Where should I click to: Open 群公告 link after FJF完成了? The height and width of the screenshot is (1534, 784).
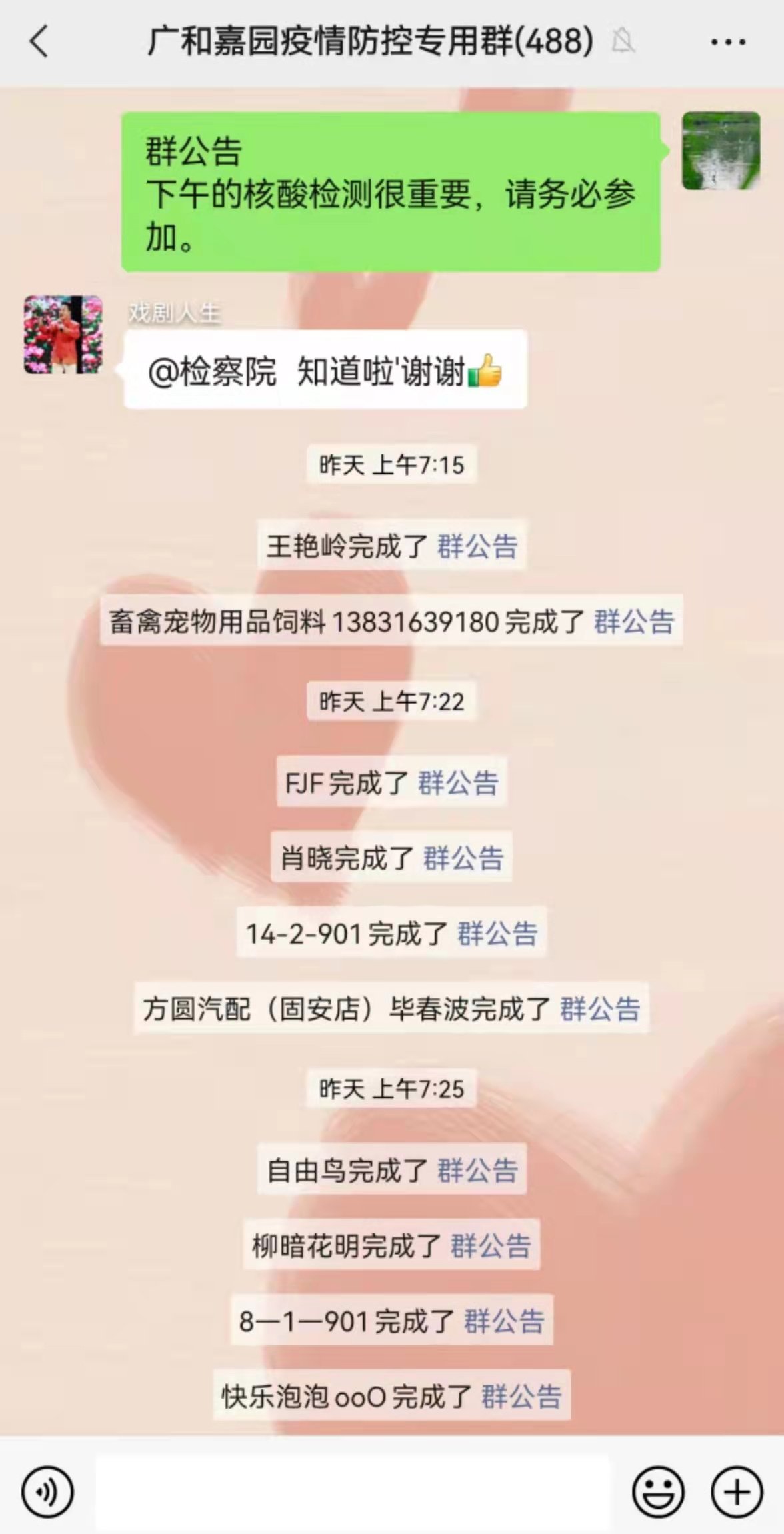pos(458,782)
